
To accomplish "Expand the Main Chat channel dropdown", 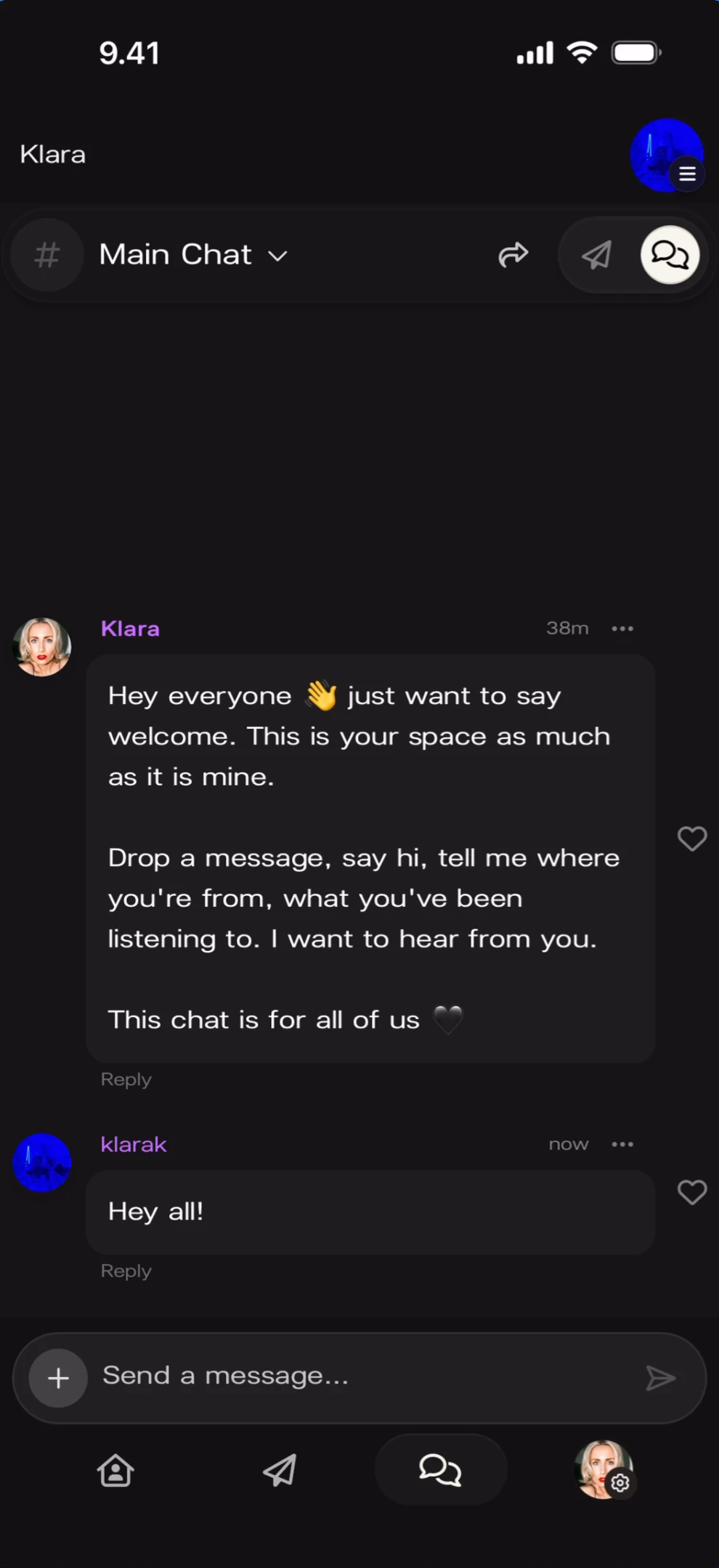I will click(x=279, y=255).
